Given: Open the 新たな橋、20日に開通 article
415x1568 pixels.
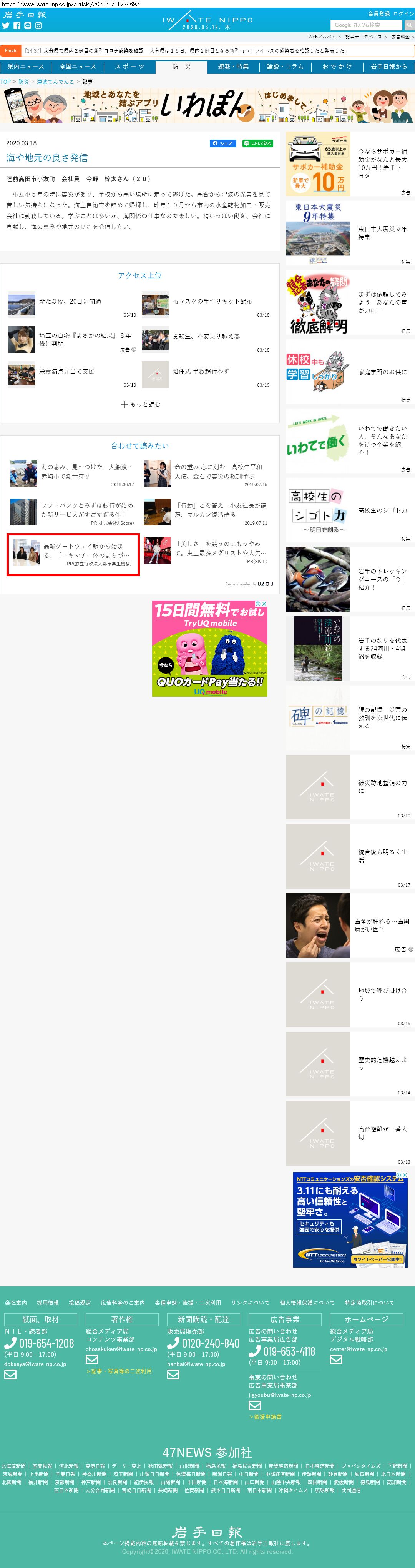Looking at the screenshot, I should tap(70, 301).
